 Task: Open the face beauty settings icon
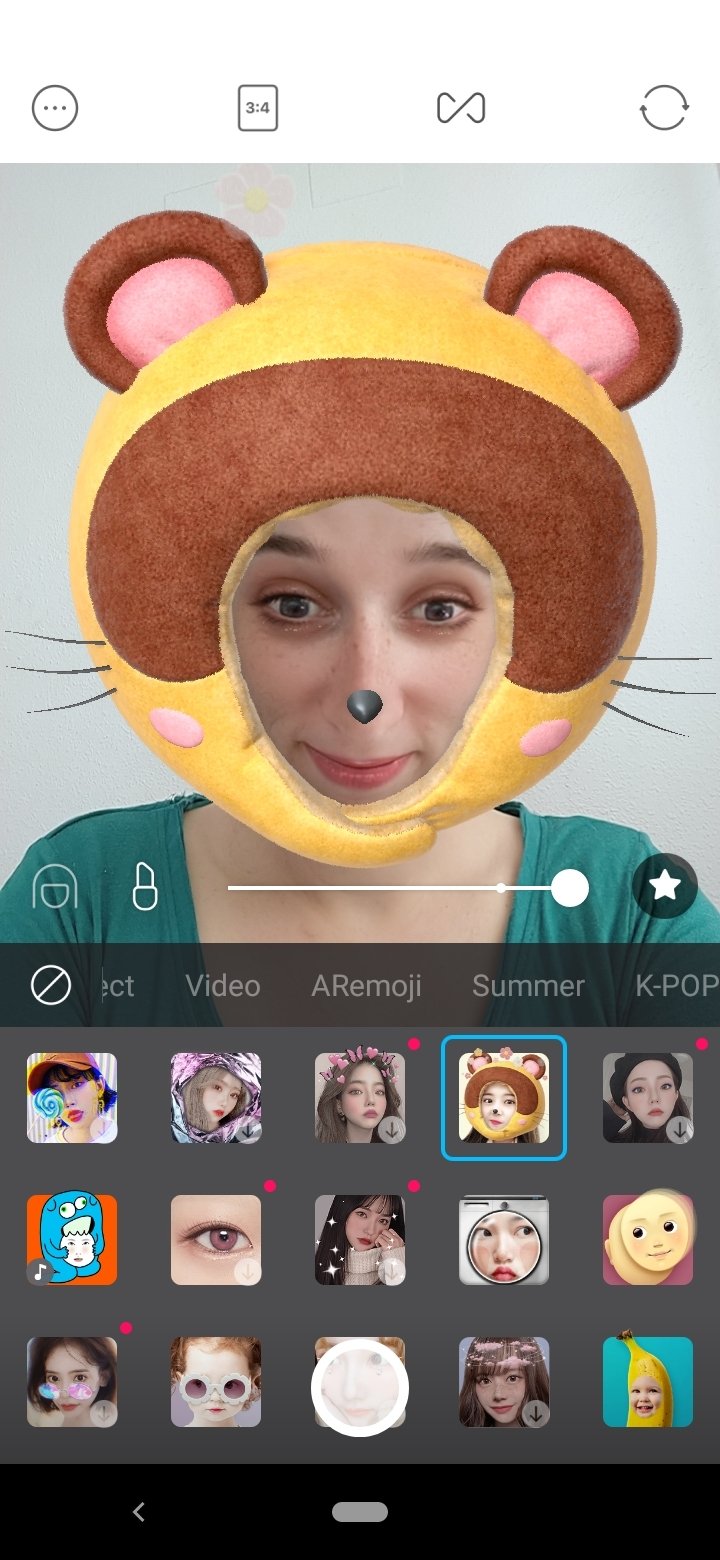(x=55, y=886)
